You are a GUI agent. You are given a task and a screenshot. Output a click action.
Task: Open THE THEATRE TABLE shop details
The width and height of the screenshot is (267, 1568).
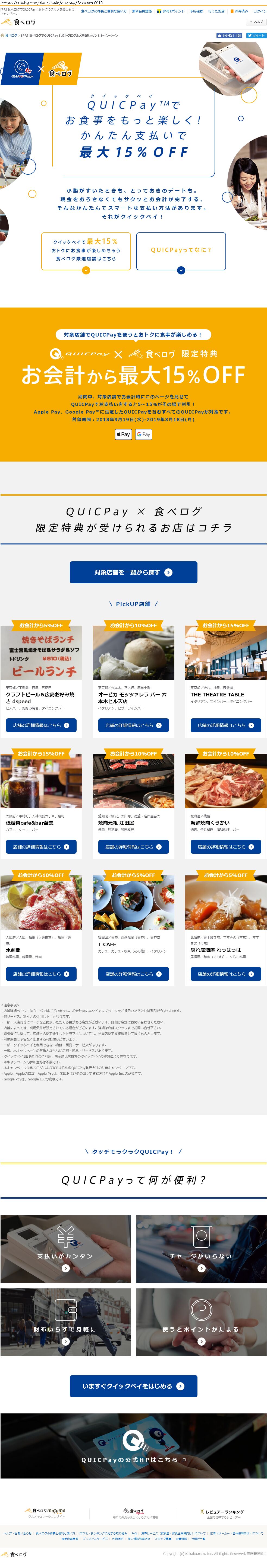(225, 725)
